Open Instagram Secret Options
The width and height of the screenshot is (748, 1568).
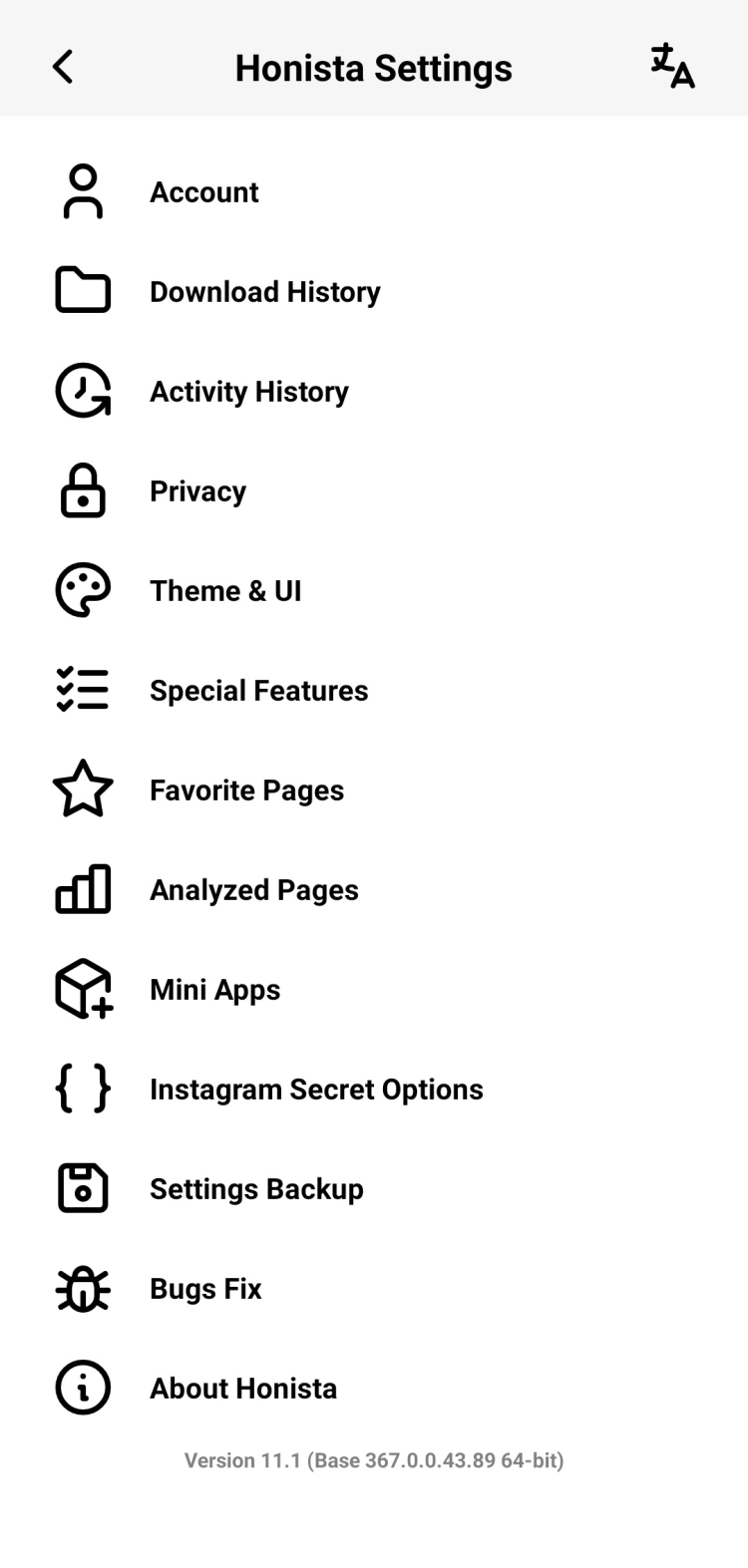316,1090
